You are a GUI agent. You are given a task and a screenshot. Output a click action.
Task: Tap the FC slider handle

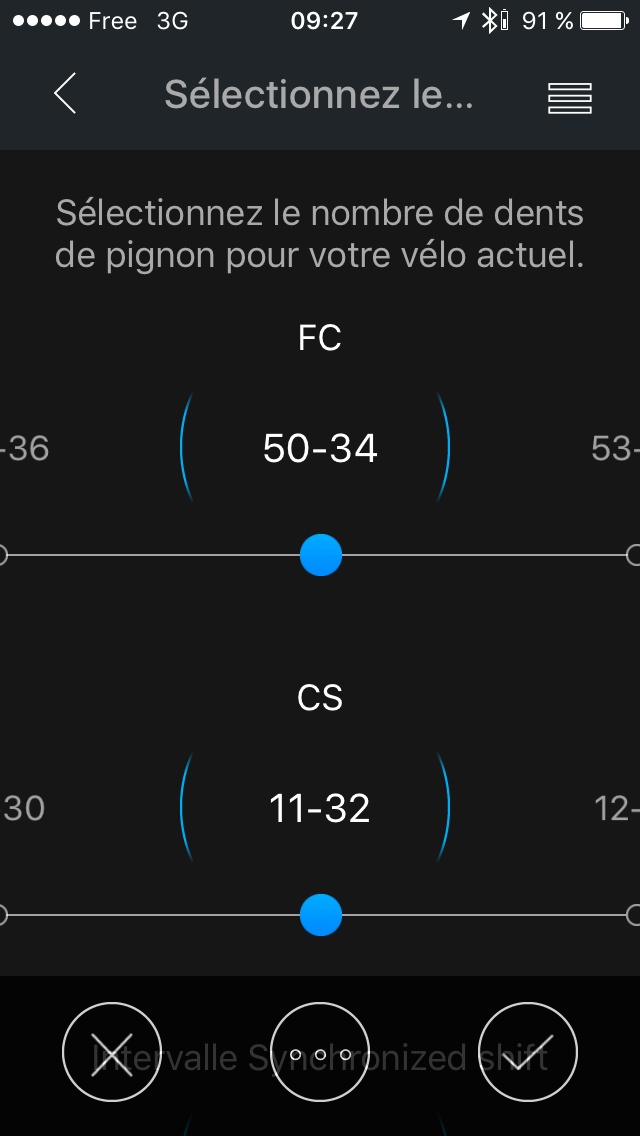tap(321, 555)
